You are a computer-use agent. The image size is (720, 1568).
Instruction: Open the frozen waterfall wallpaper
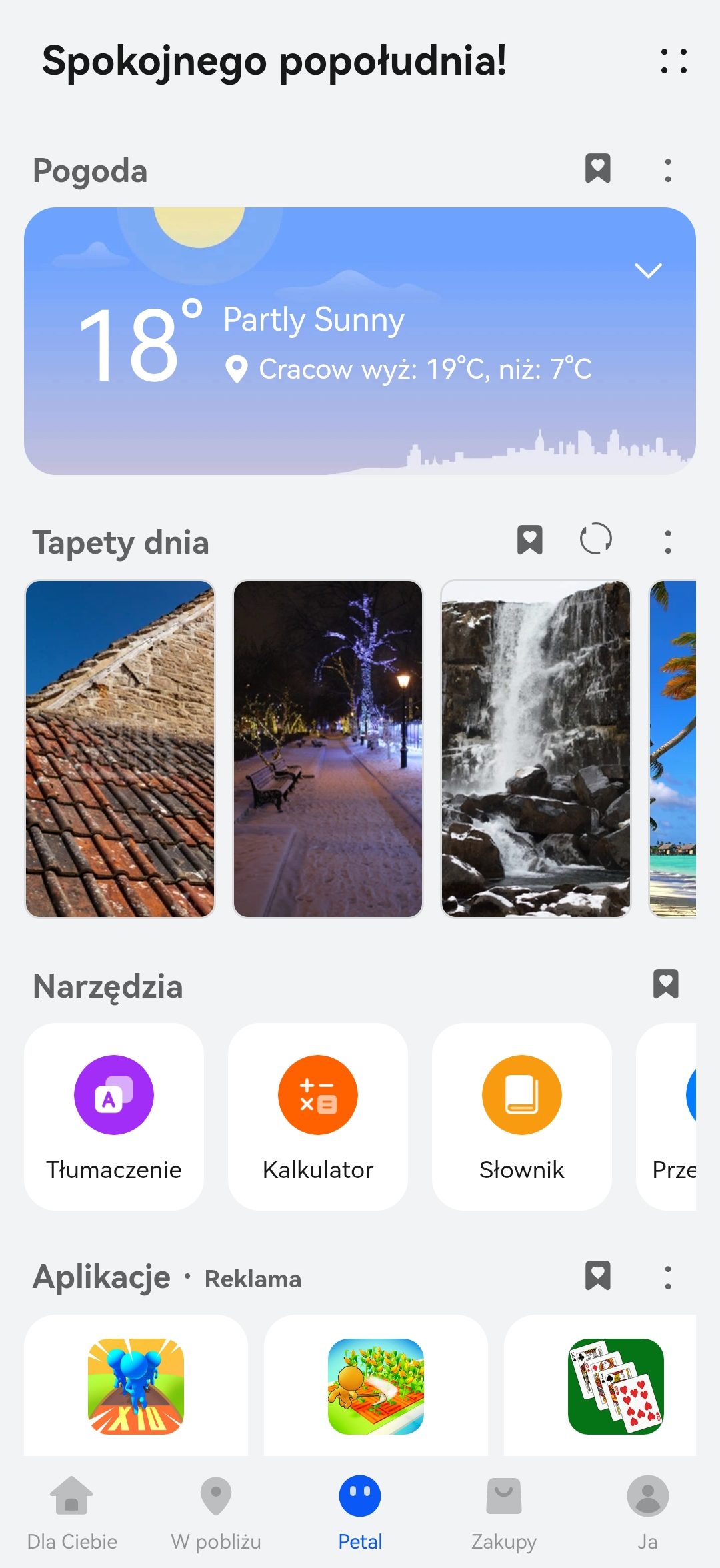(535, 748)
